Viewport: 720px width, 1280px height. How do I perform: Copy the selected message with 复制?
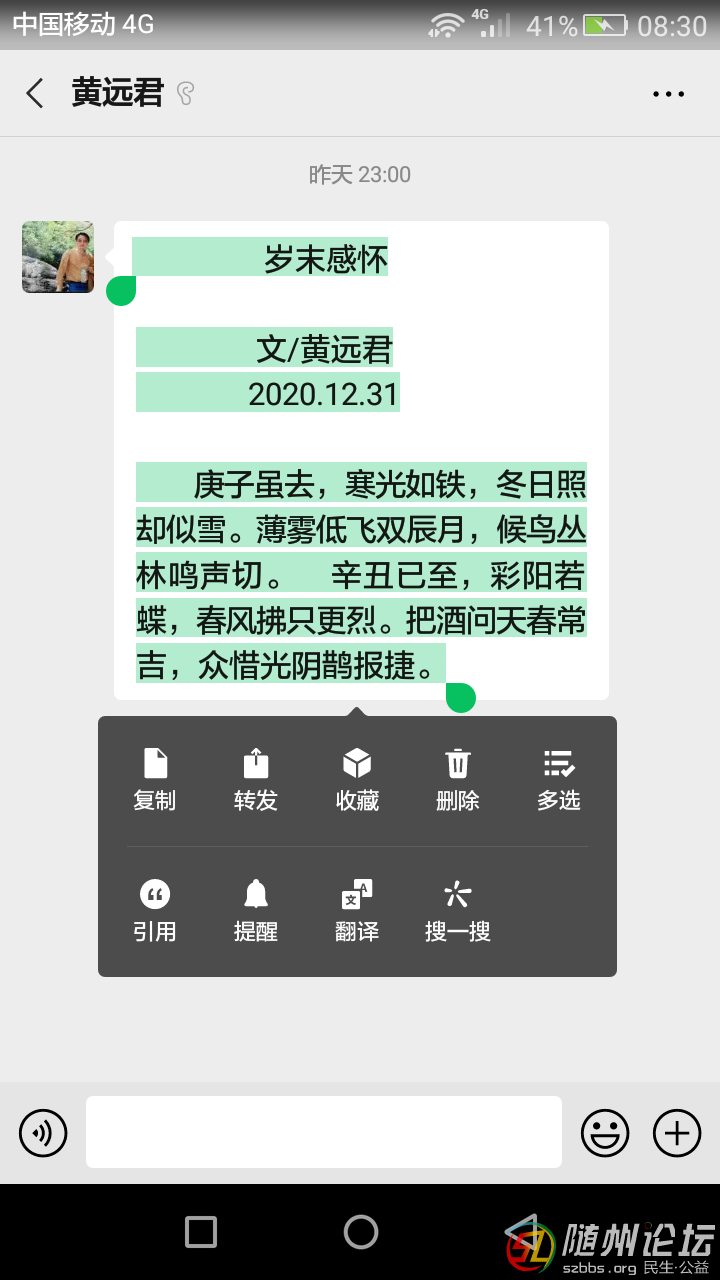point(155,780)
